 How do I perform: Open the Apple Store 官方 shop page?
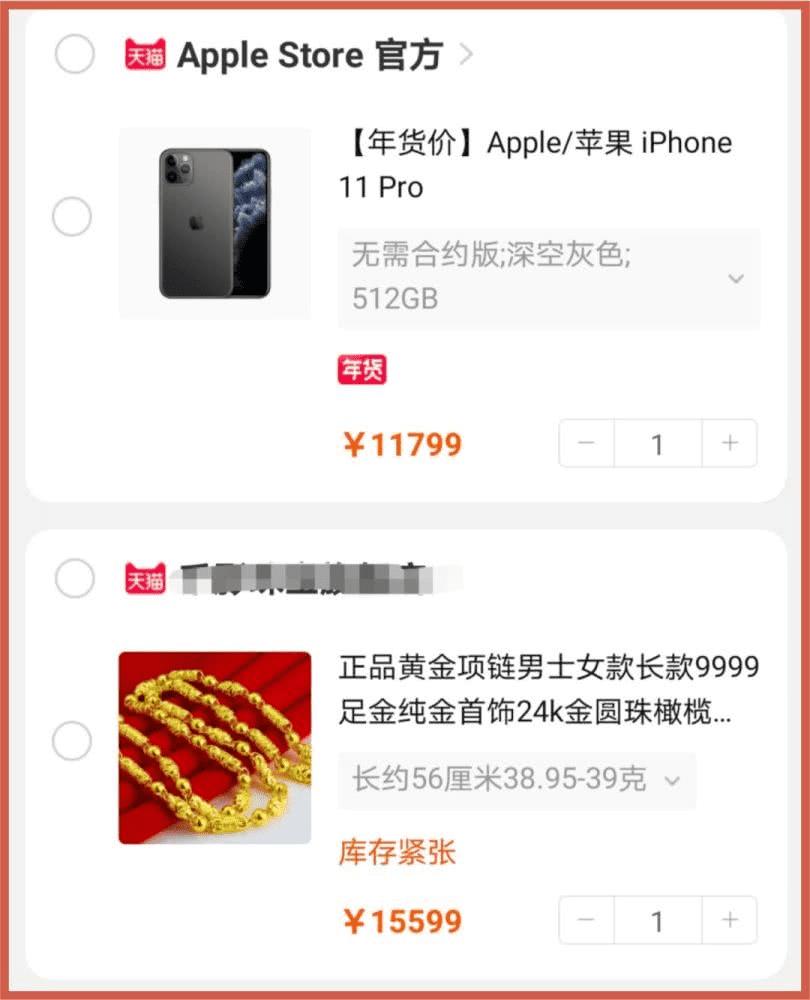point(309,55)
